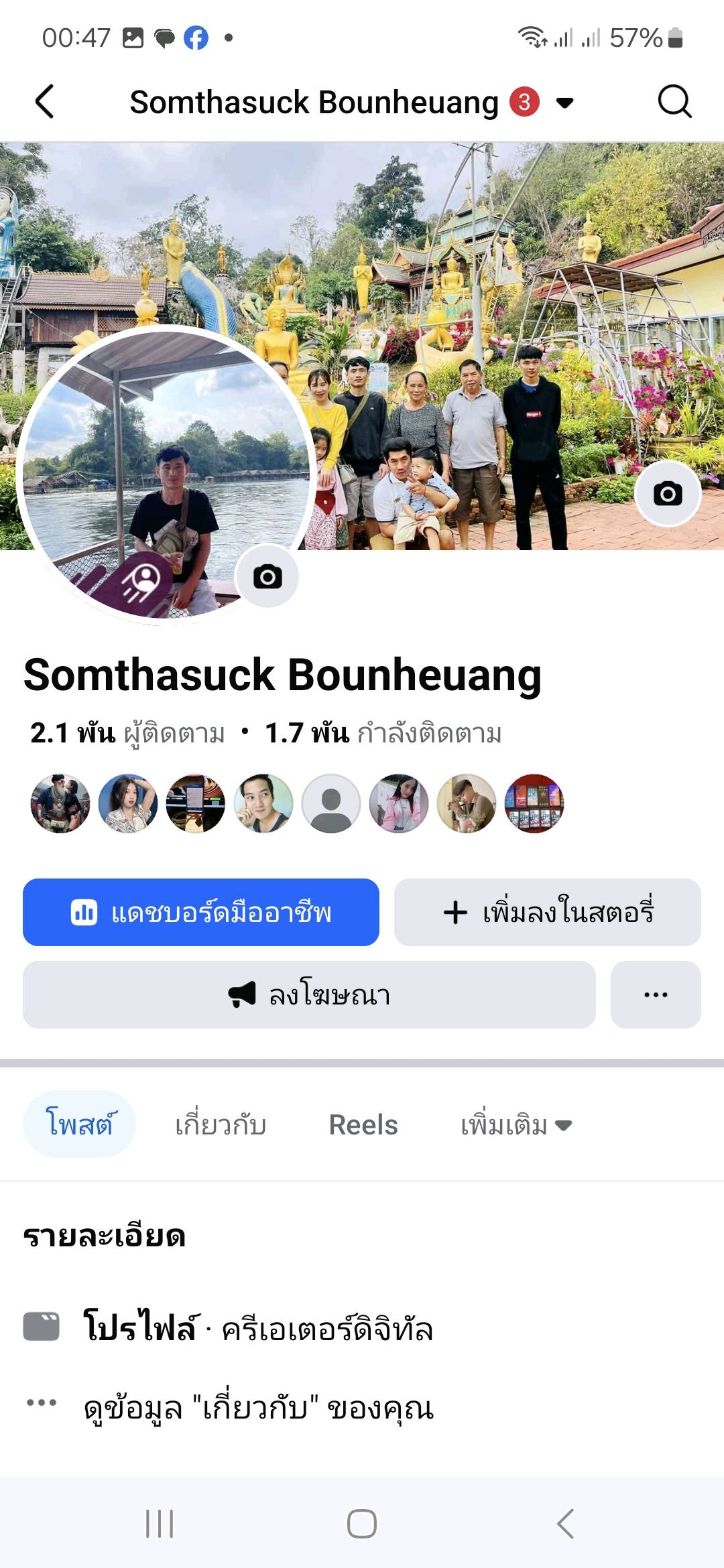This screenshot has width=724, height=1568.
Task: Tap เพิ่มลงในสตอรี่ to add a story
Action: 547,912
